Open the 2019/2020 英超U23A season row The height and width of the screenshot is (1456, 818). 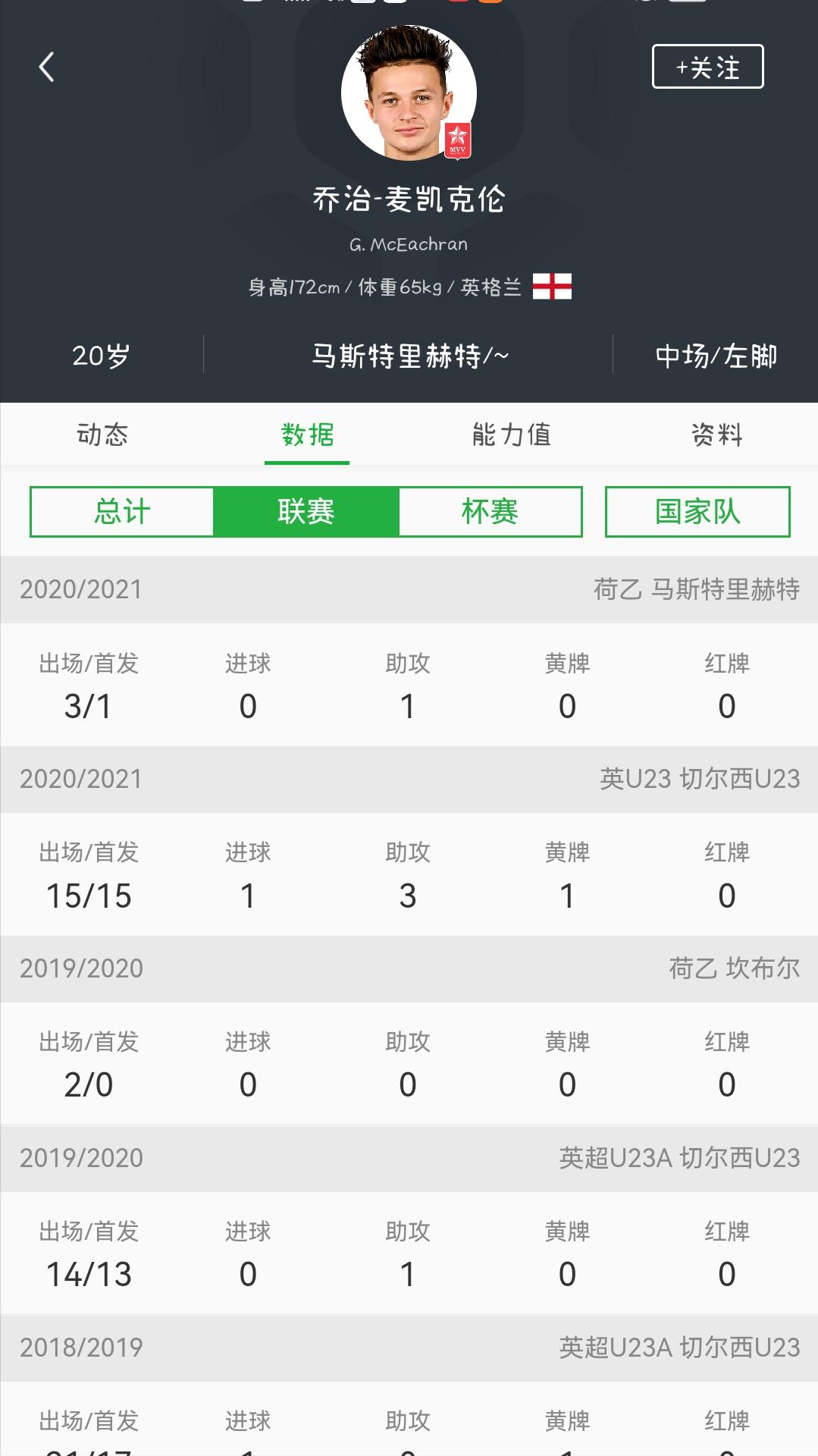409,1158
